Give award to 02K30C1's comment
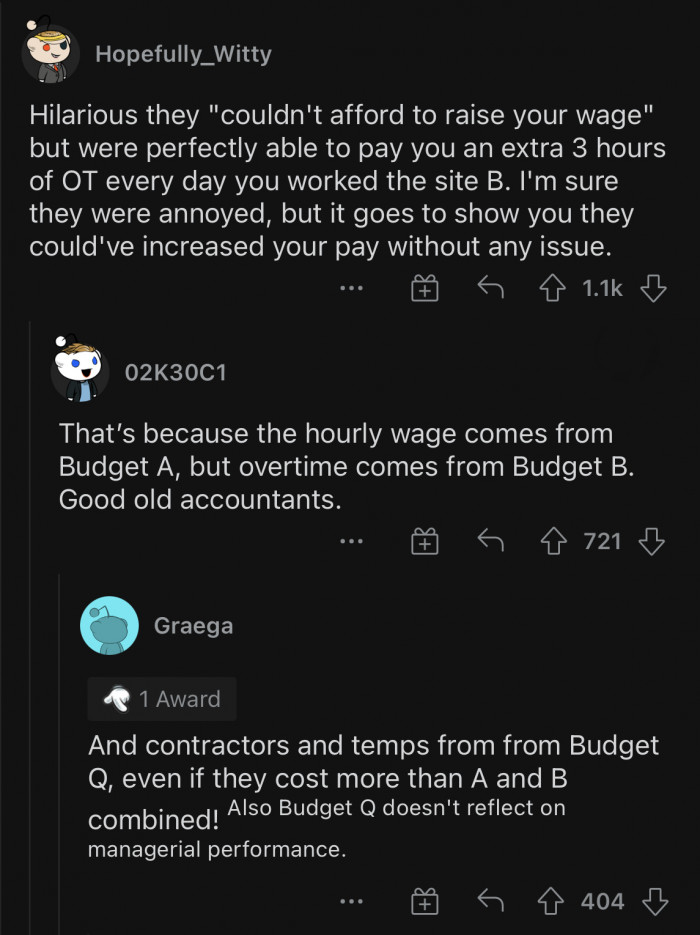Viewport: 700px width, 935px height. pyautogui.click(x=424, y=542)
